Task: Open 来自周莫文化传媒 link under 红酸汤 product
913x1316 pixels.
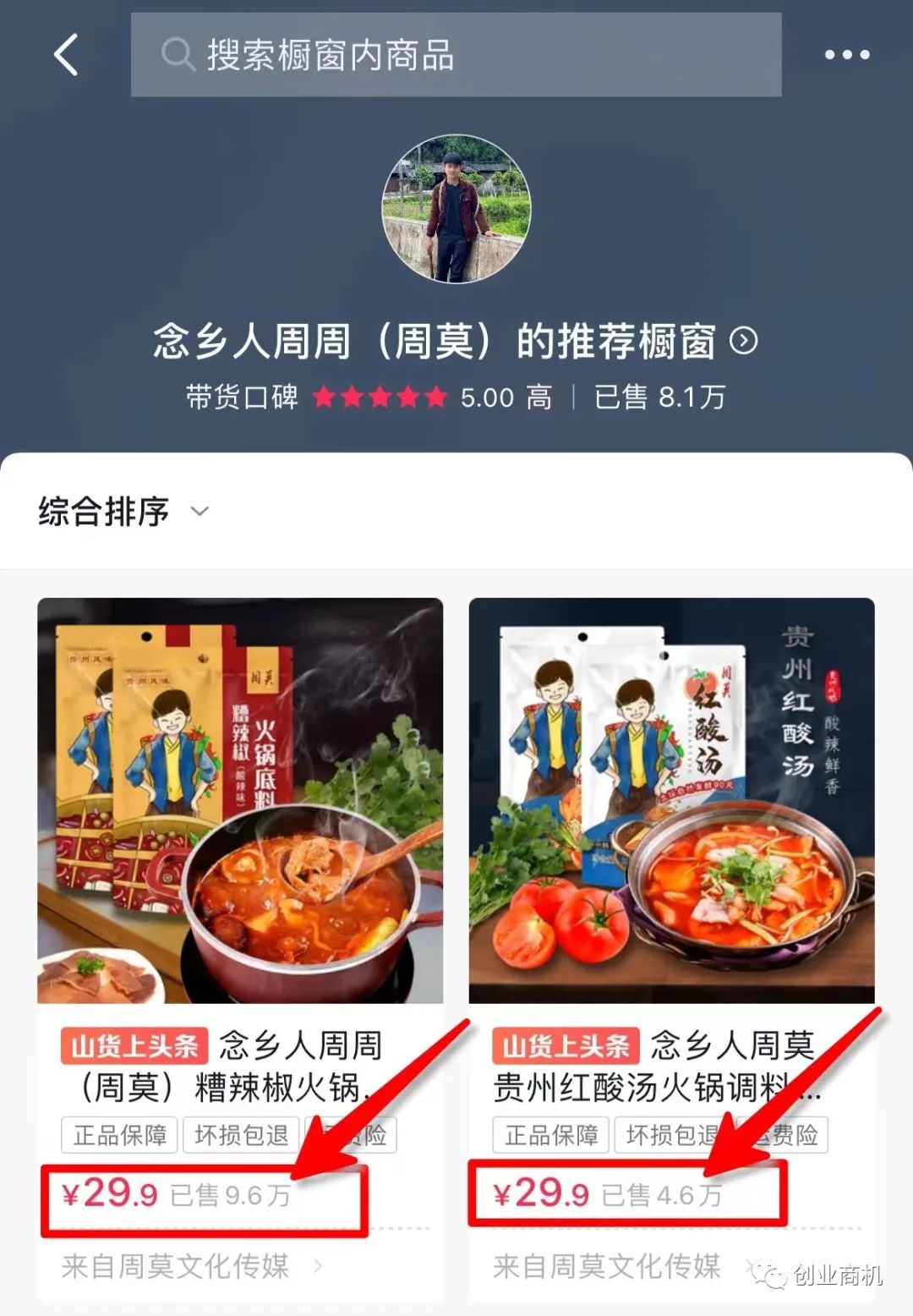Action: pos(606,1266)
